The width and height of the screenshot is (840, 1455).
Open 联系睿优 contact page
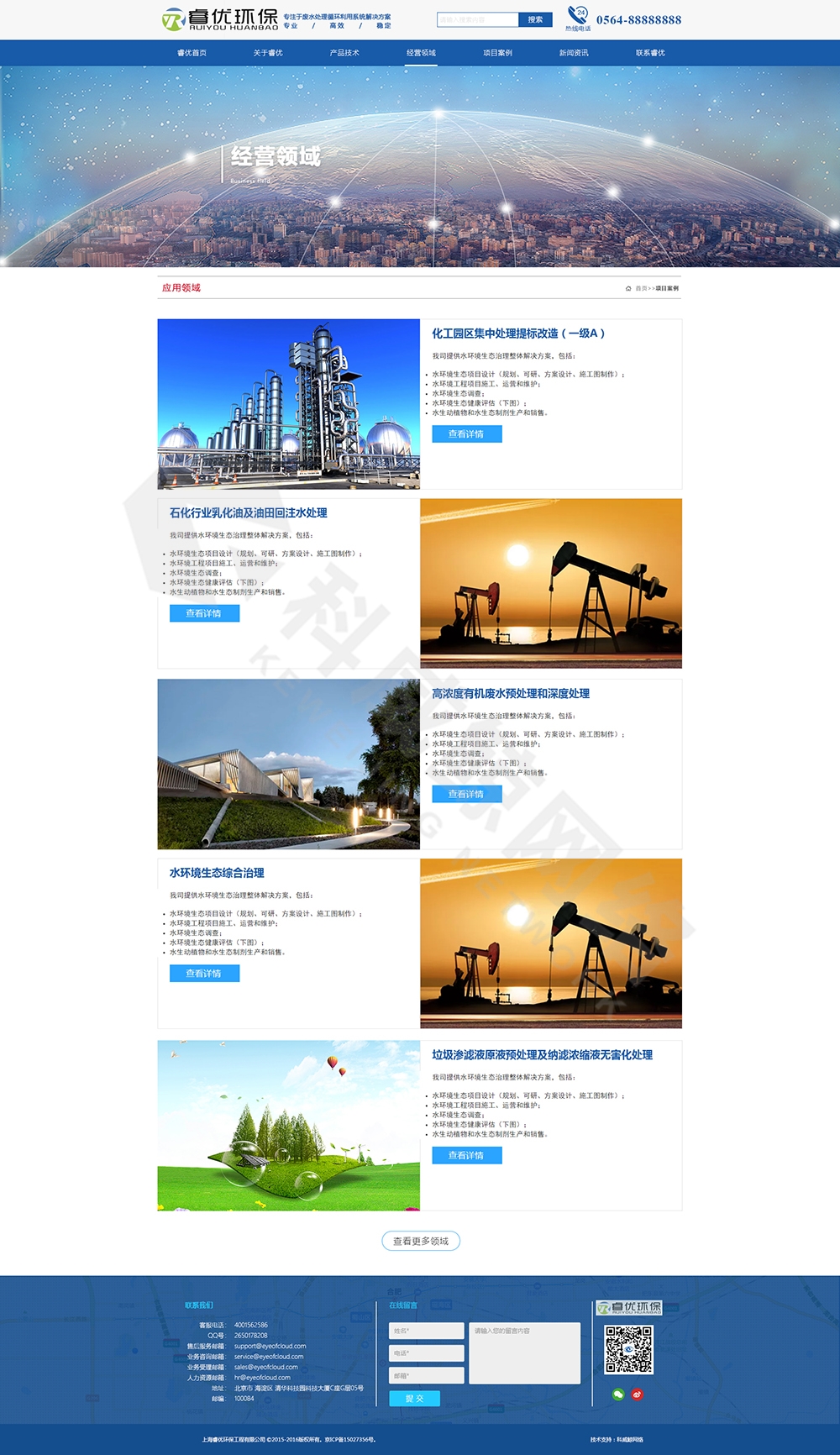650,53
